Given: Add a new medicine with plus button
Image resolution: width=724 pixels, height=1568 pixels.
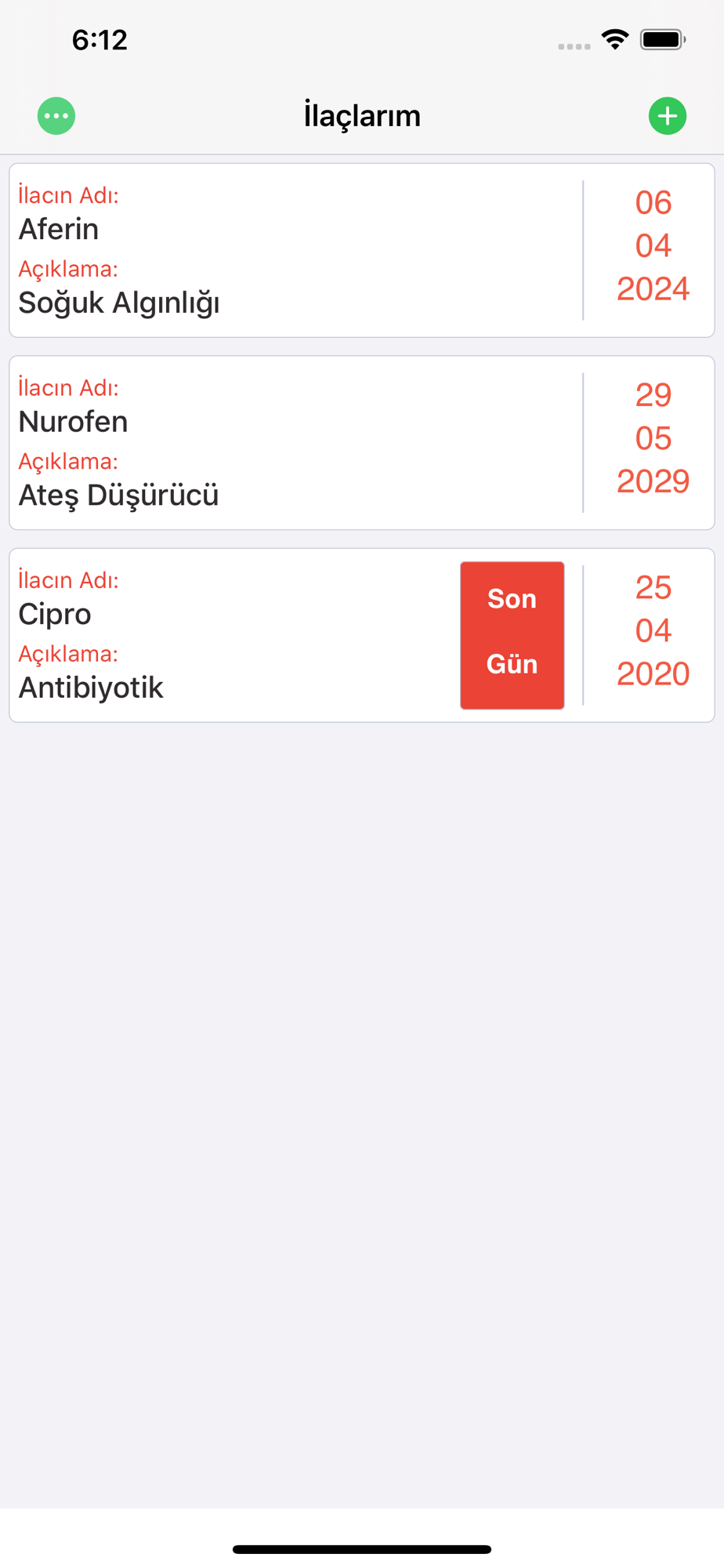Looking at the screenshot, I should point(668,116).
